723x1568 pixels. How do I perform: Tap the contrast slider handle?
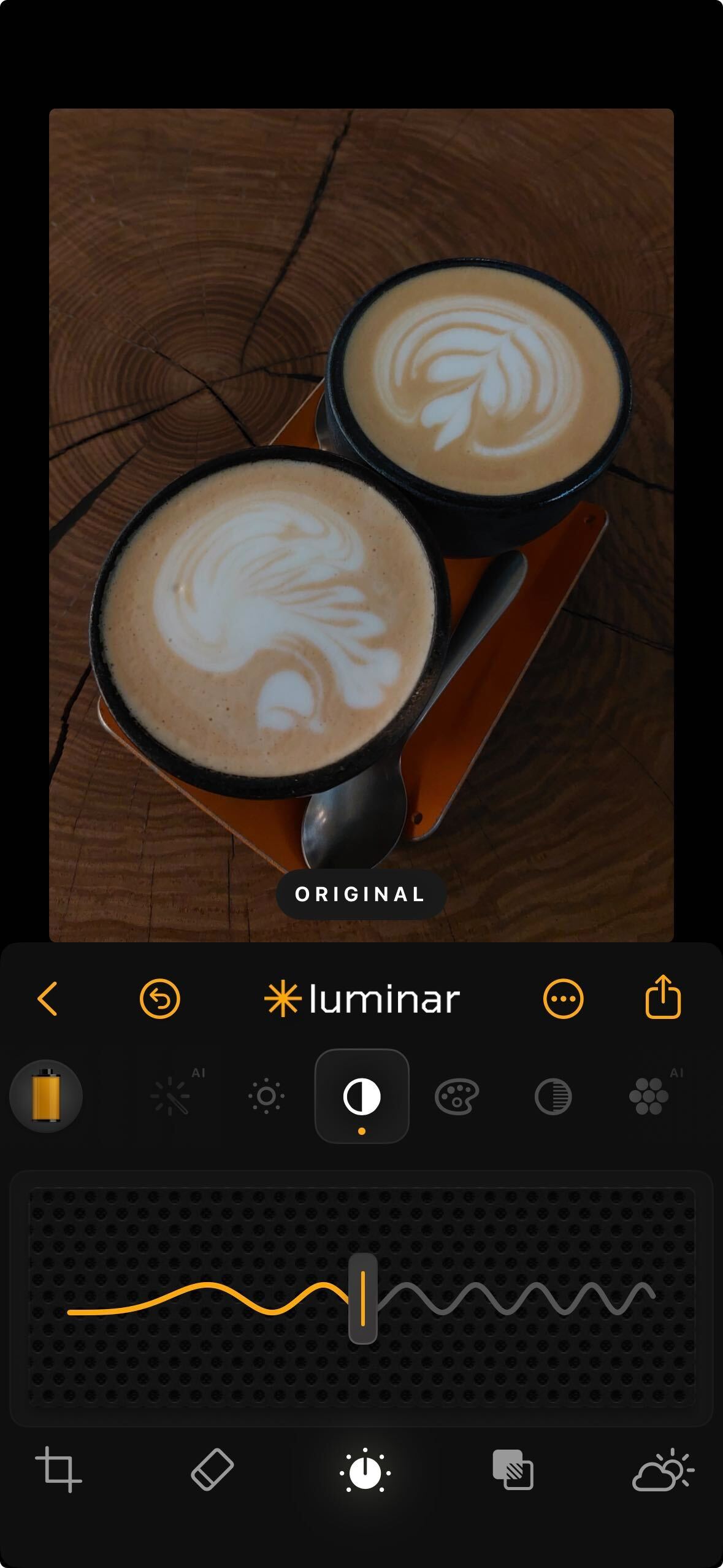click(362, 1299)
